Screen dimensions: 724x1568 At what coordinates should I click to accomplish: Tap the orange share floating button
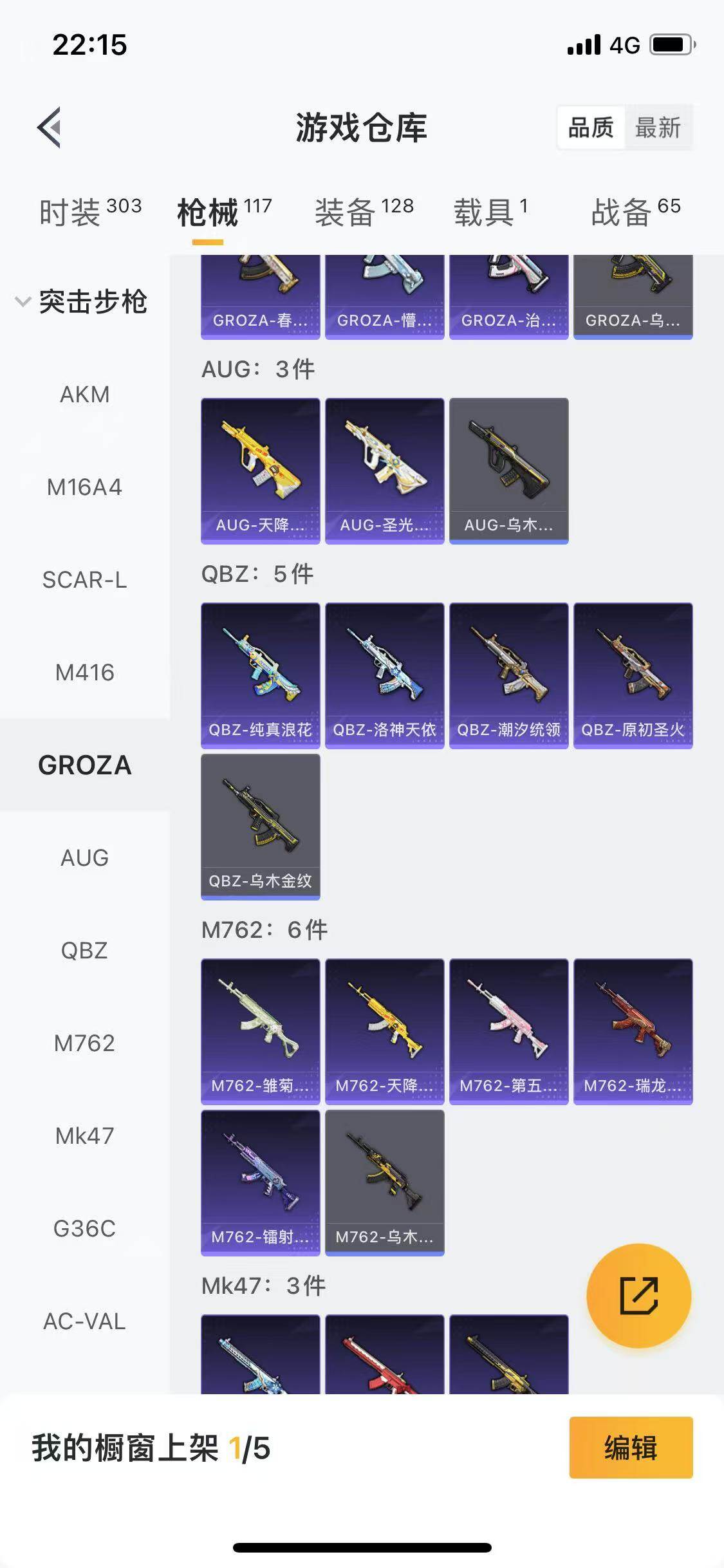pyautogui.click(x=639, y=1296)
